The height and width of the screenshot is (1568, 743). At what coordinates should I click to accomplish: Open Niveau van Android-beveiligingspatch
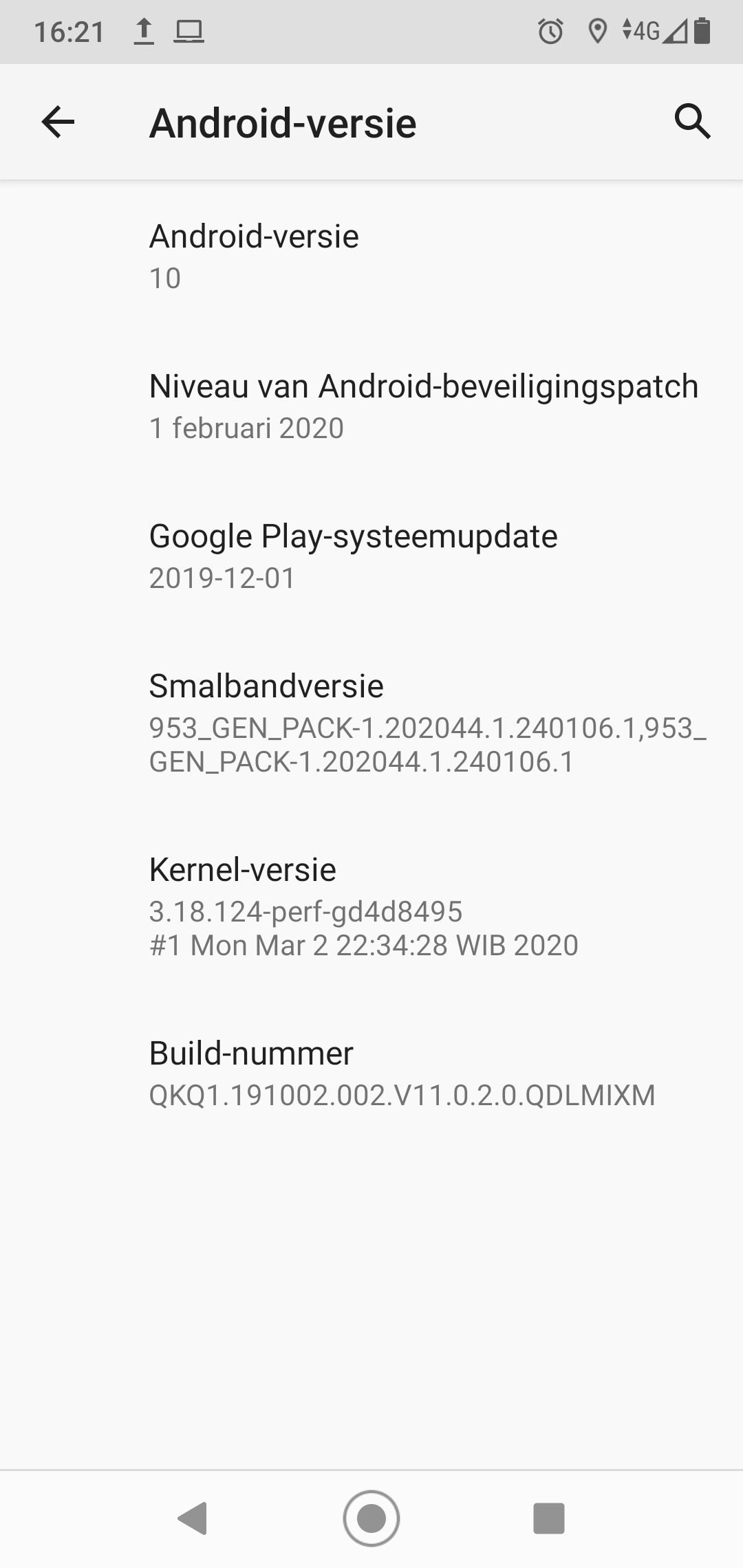tap(371, 406)
